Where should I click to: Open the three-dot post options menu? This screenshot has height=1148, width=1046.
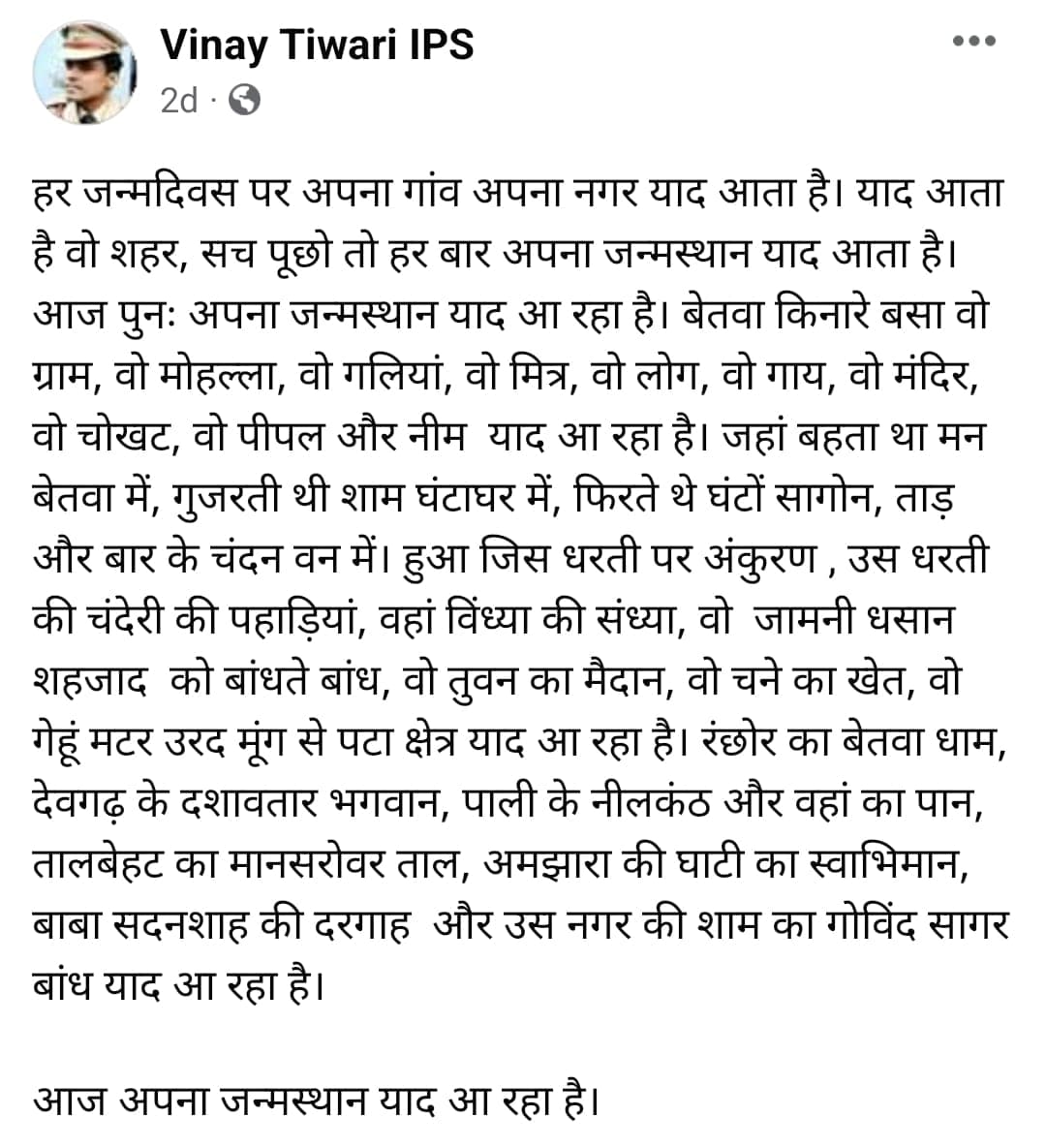coord(973,42)
